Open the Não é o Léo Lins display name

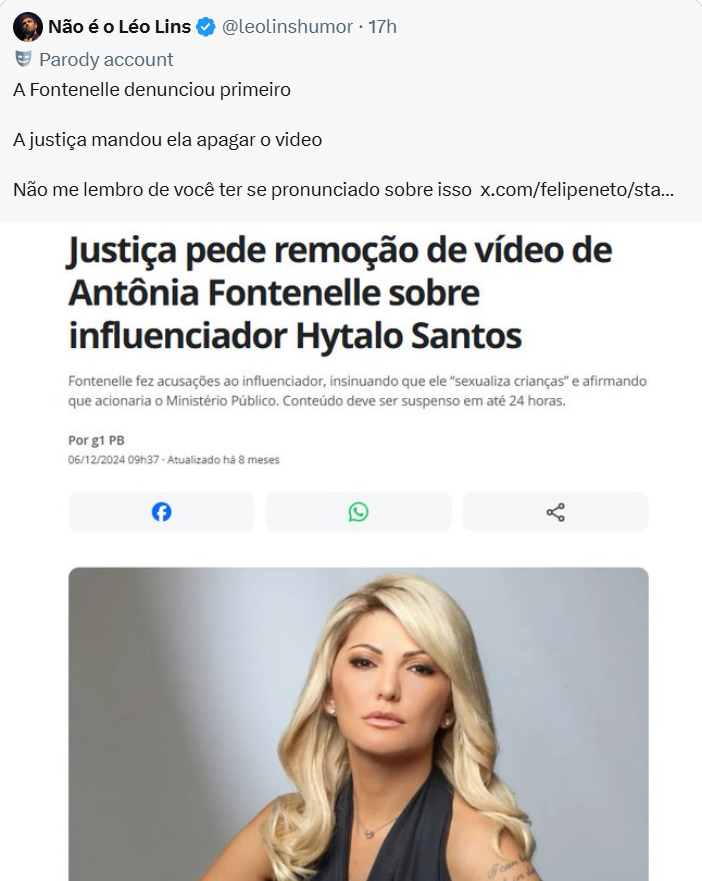coord(119,27)
